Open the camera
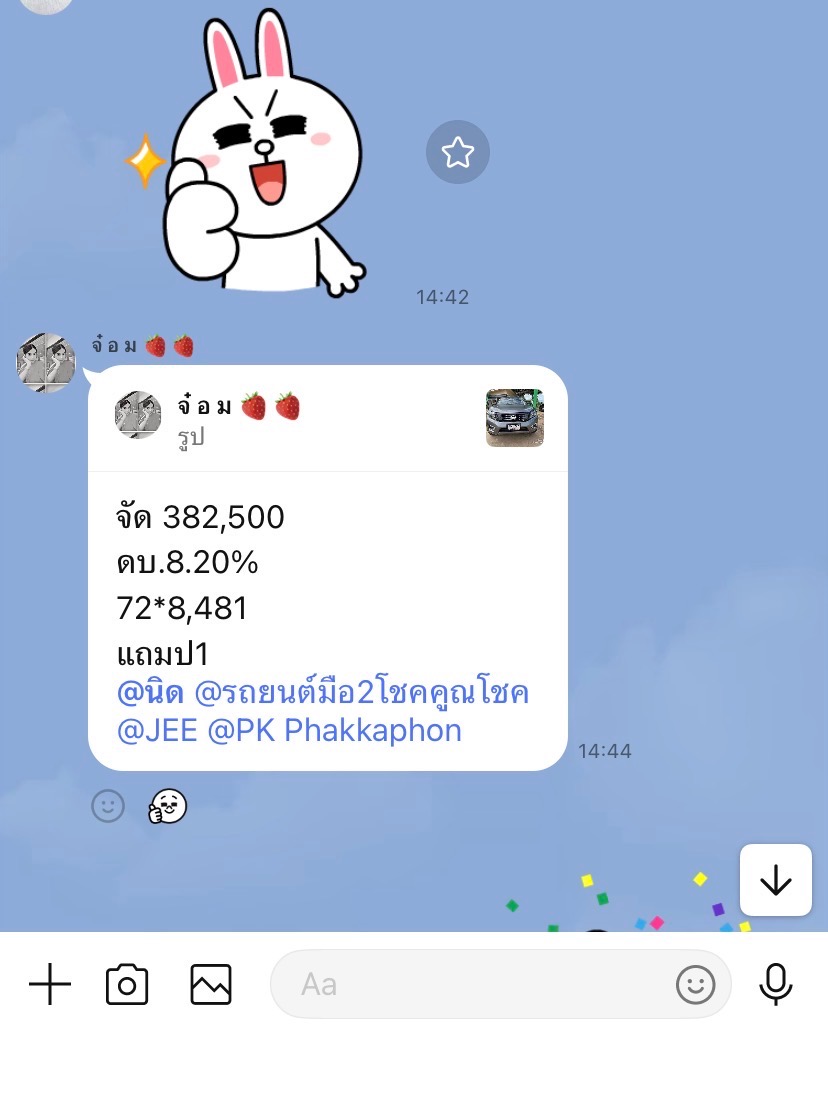Viewport: 828px width, 1102px height. (x=127, y=985)
